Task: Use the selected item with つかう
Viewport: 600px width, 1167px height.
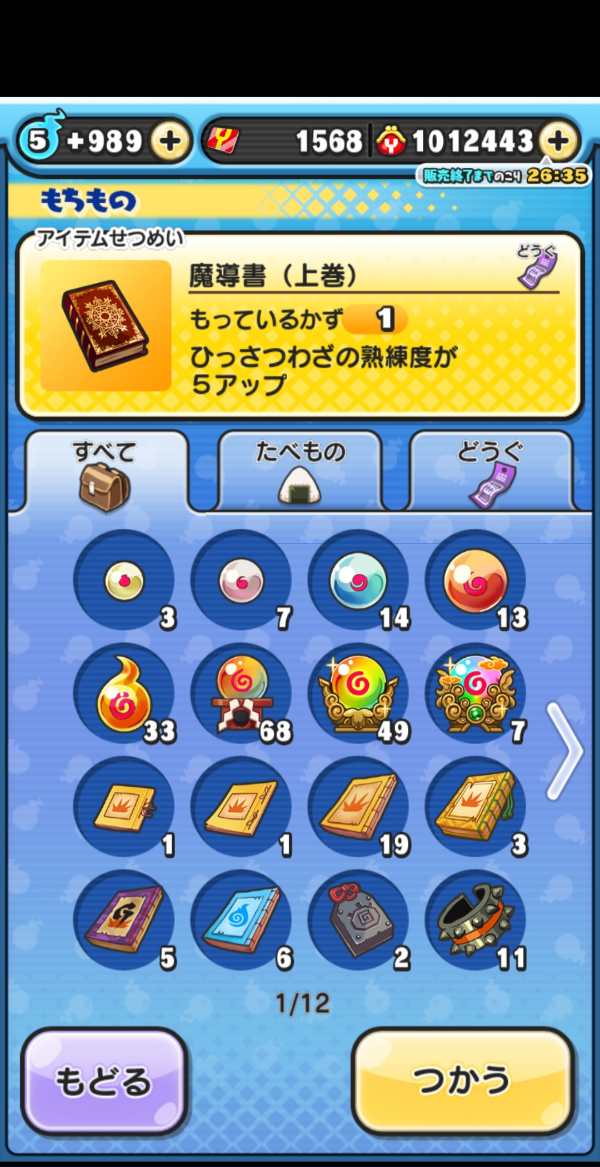Action: (x=464, y=1081)
